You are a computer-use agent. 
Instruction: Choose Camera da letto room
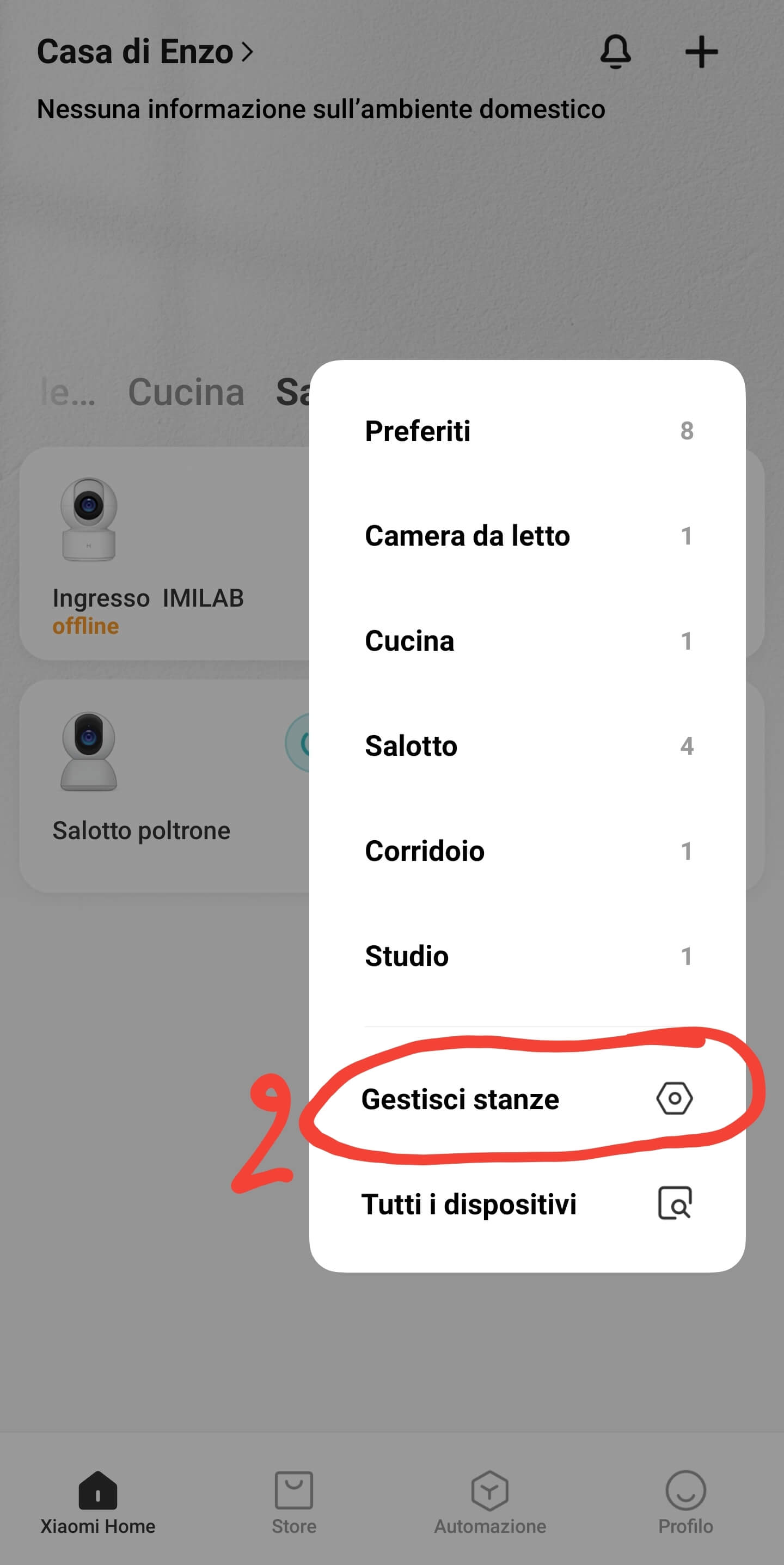point(526,536)
